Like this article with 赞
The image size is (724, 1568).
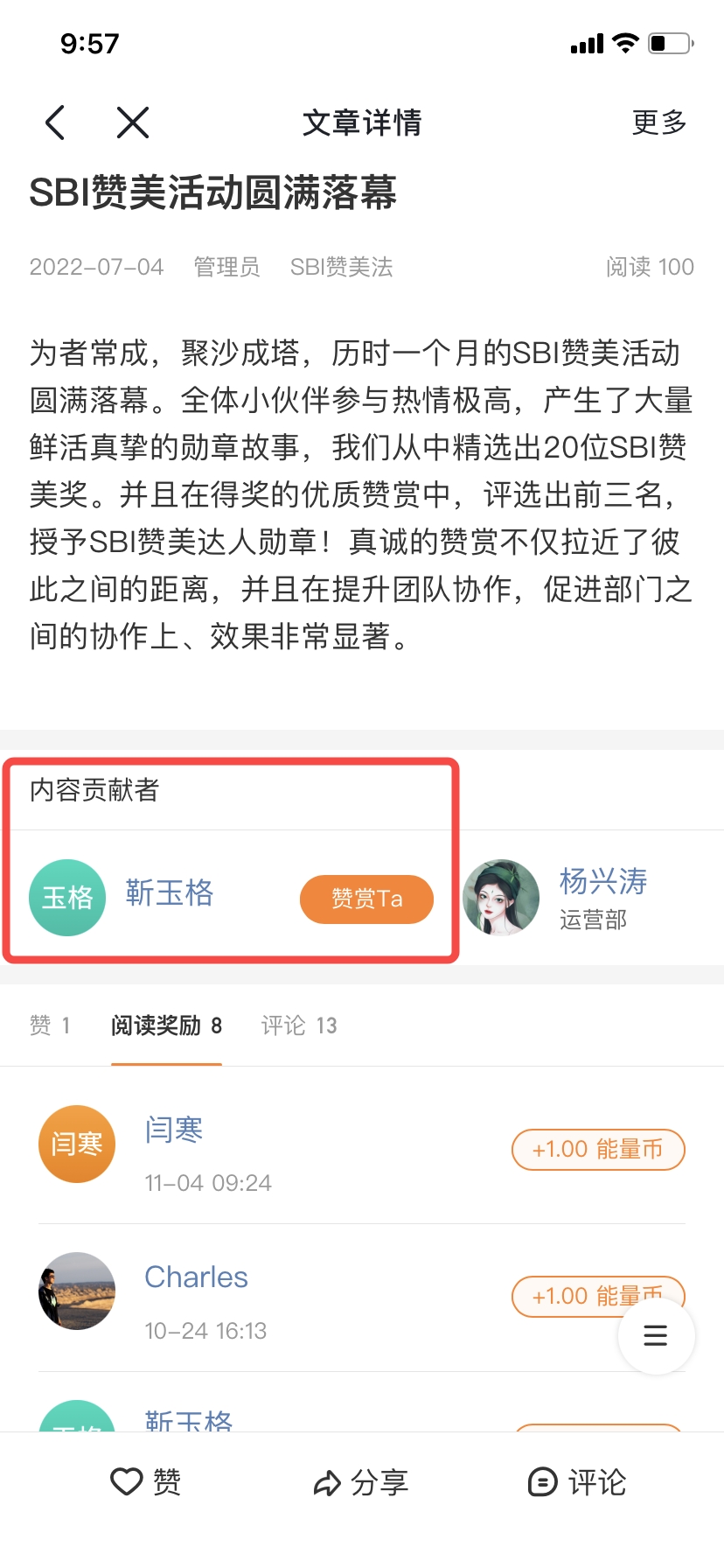click(145, 1482)
